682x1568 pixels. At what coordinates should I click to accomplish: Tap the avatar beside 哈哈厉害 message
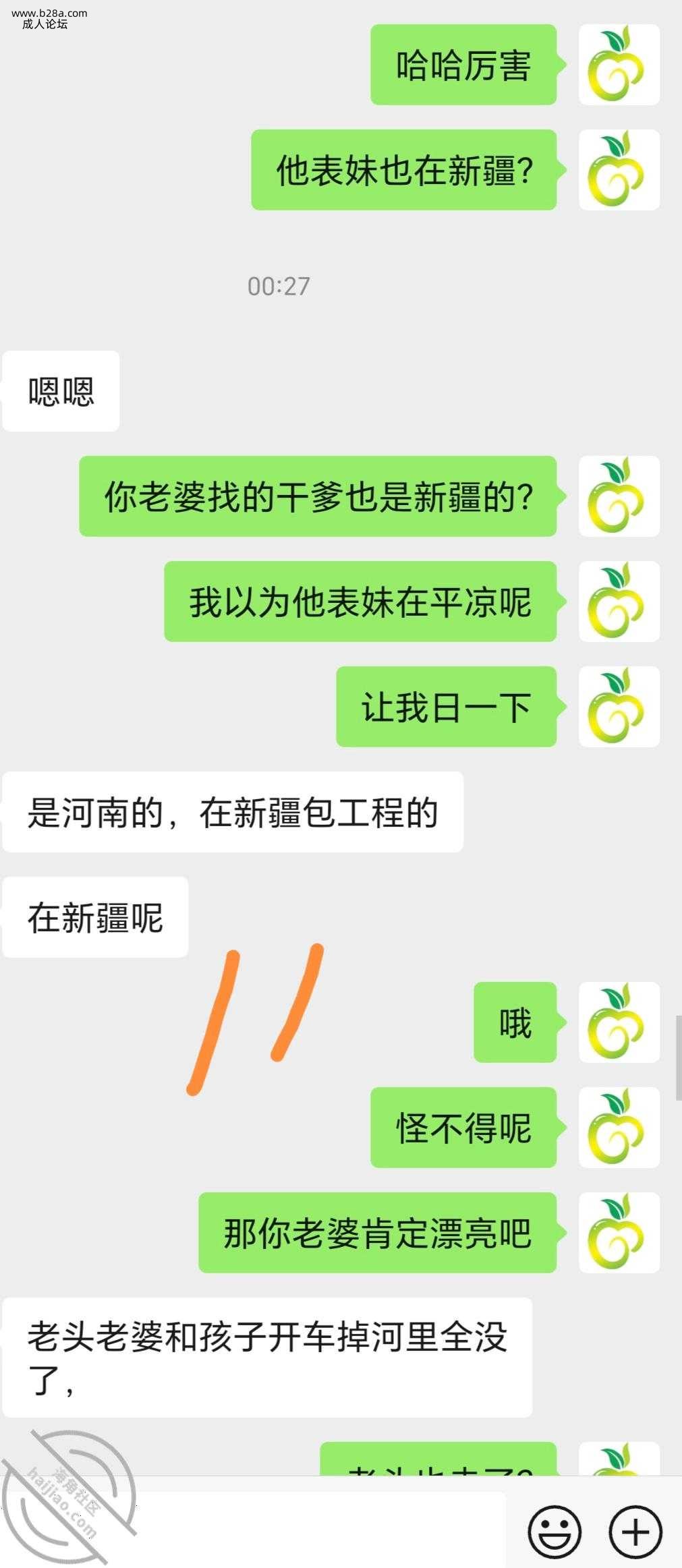click(x=619, y=65)
